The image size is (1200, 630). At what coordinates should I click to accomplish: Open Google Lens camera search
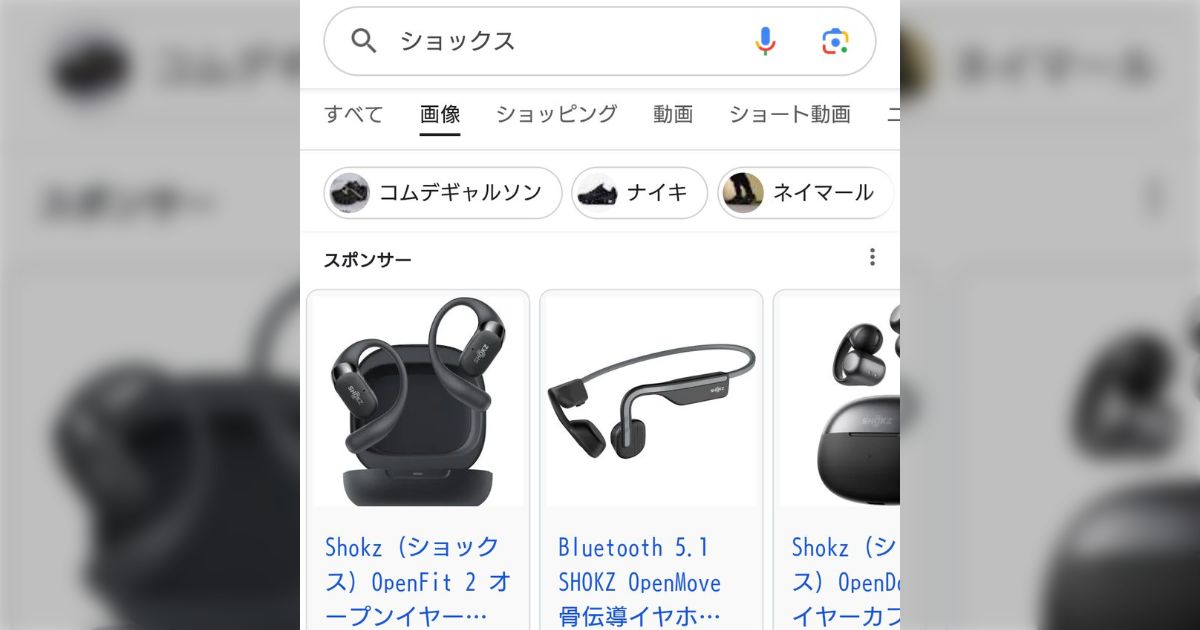(x=835, y=41)
